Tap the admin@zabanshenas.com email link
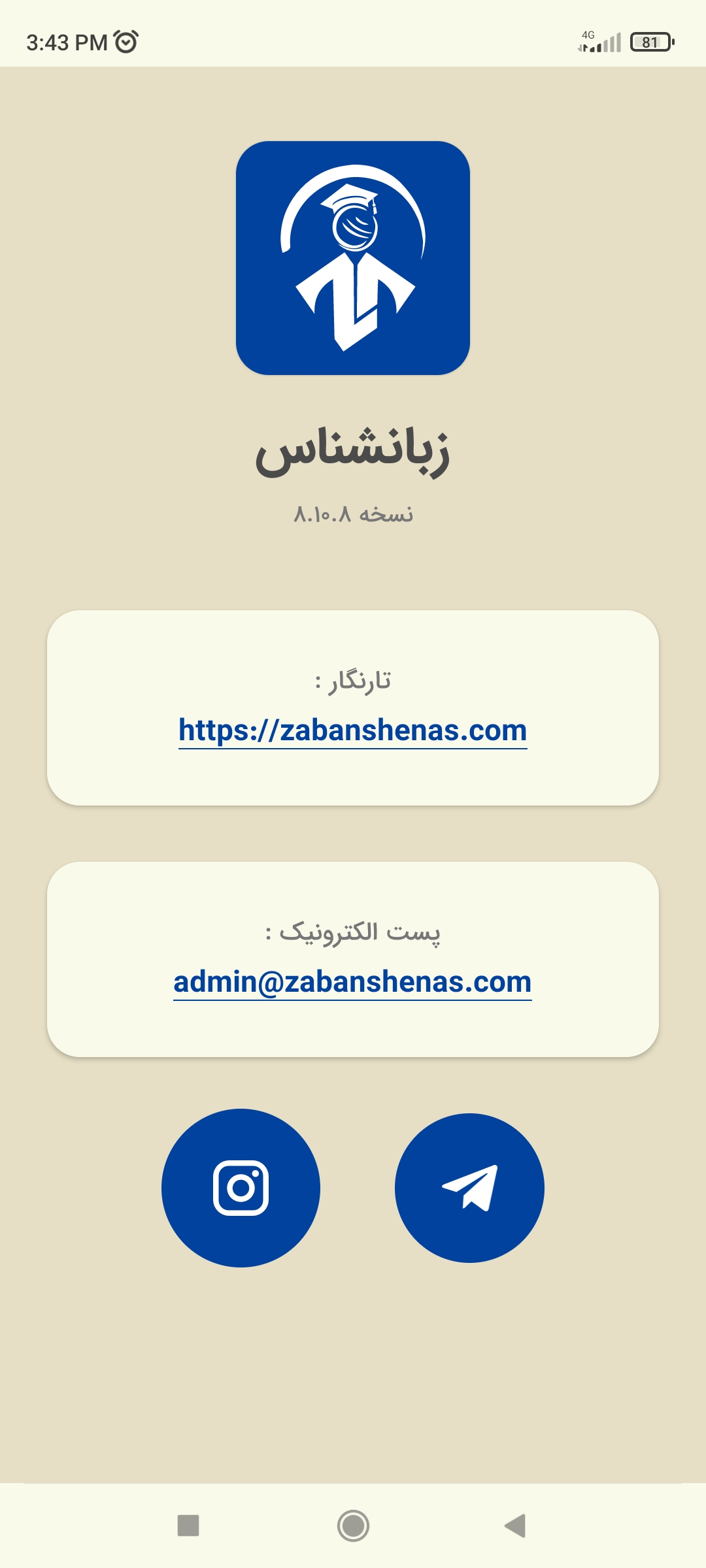 click(x=353, y=982)
